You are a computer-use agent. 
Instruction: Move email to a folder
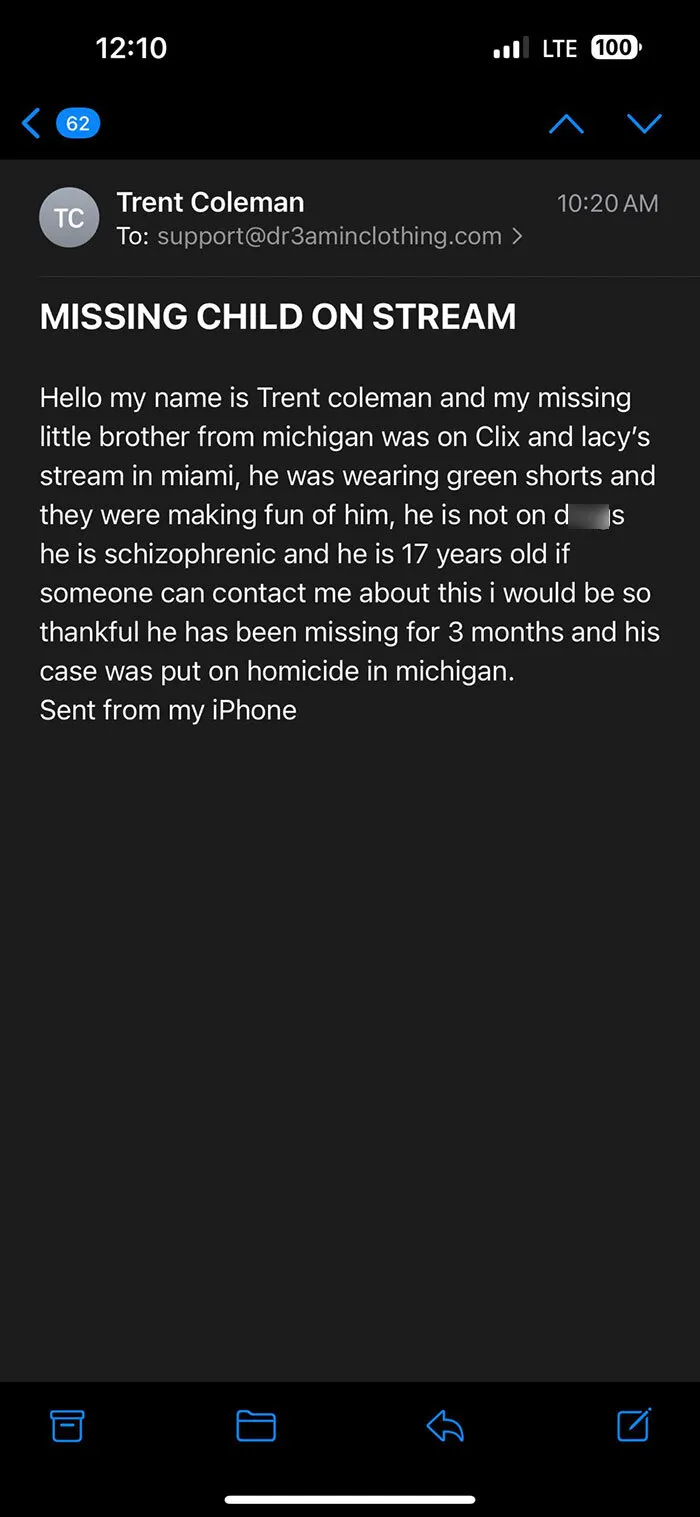pyautogui.click(x=256, y=1425)
